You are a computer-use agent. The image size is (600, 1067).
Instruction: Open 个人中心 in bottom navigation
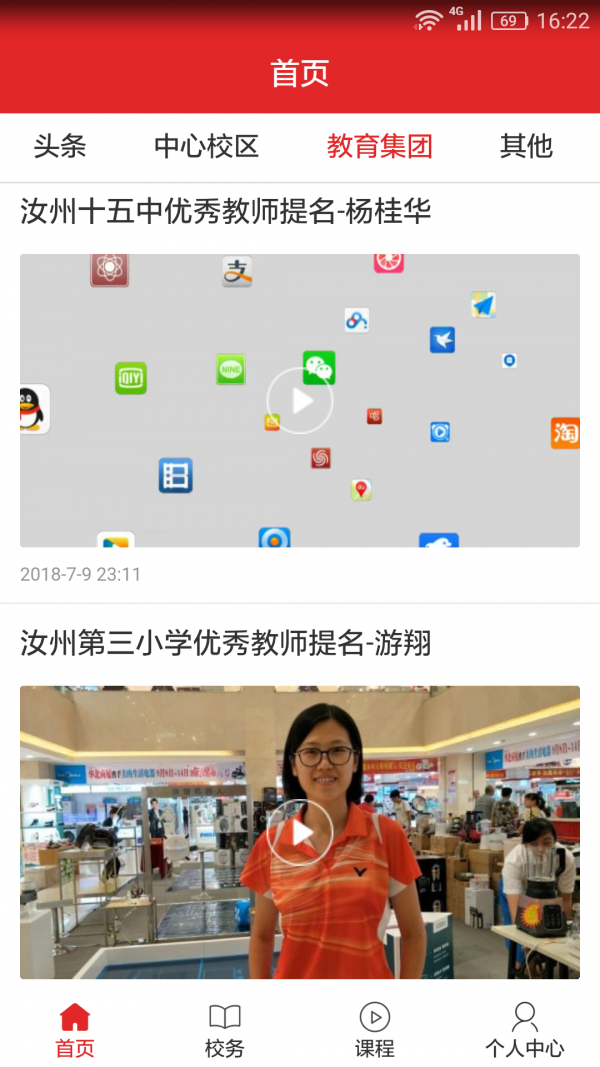pyautogui.click(x=525, y=1030)
